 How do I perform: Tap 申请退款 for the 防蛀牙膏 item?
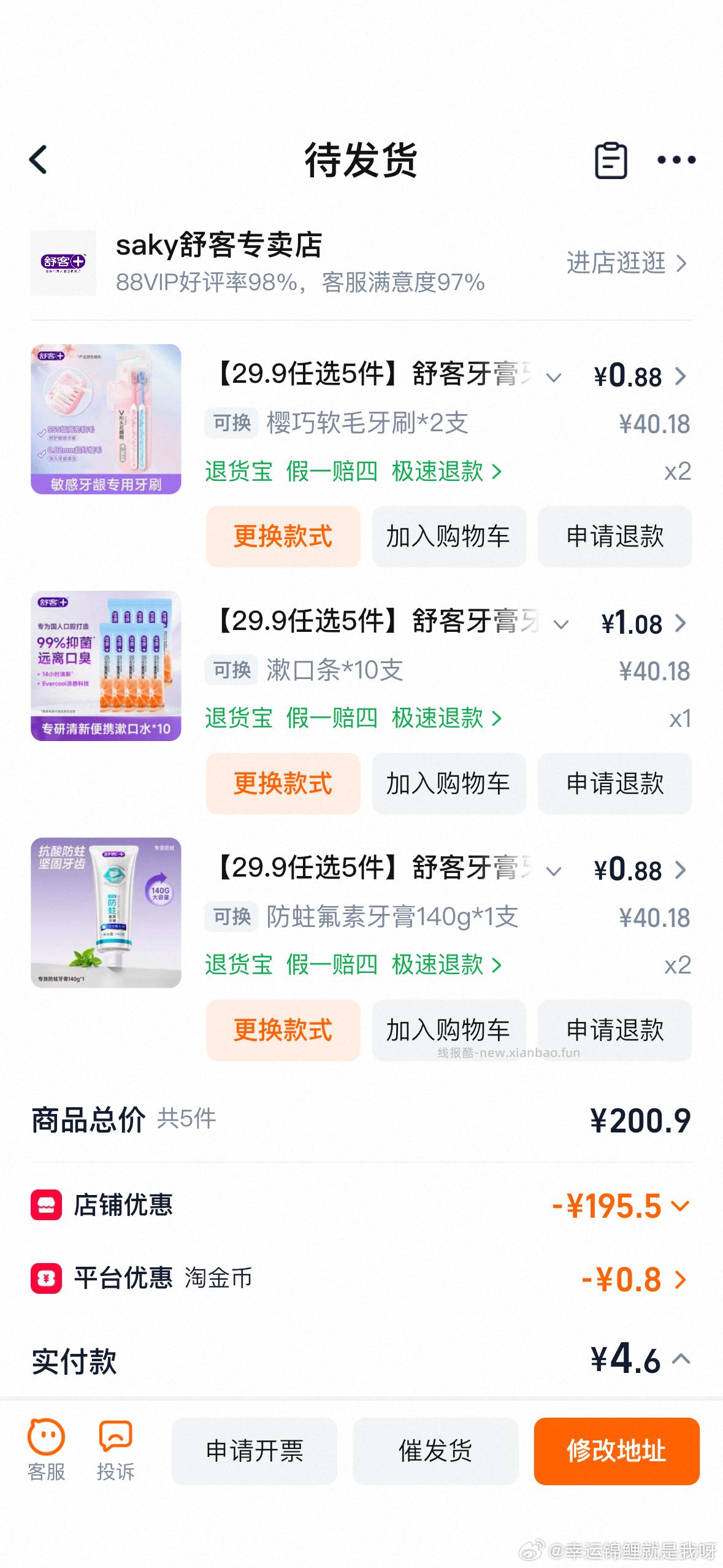coord(614,1030)
